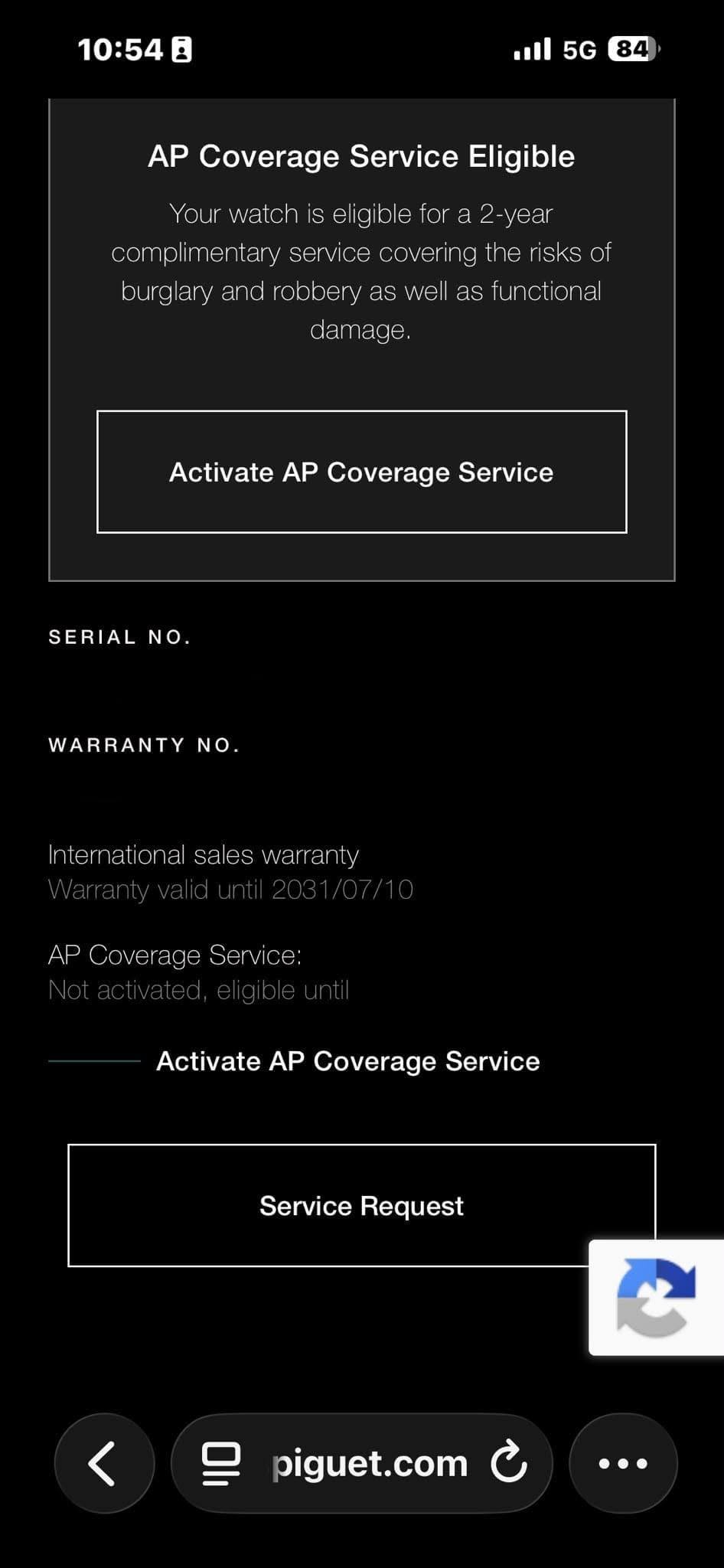Open the reCAPTCHA badge
The height and width of the screenshot is (1568, 724).
click(x=656, y=1297)
